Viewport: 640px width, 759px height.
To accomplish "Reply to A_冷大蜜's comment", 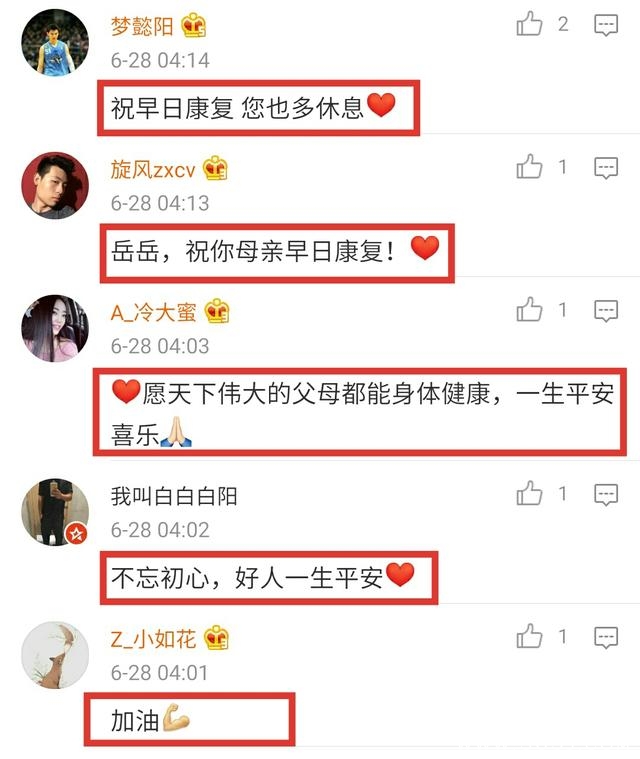I will [x=606, y=312].
